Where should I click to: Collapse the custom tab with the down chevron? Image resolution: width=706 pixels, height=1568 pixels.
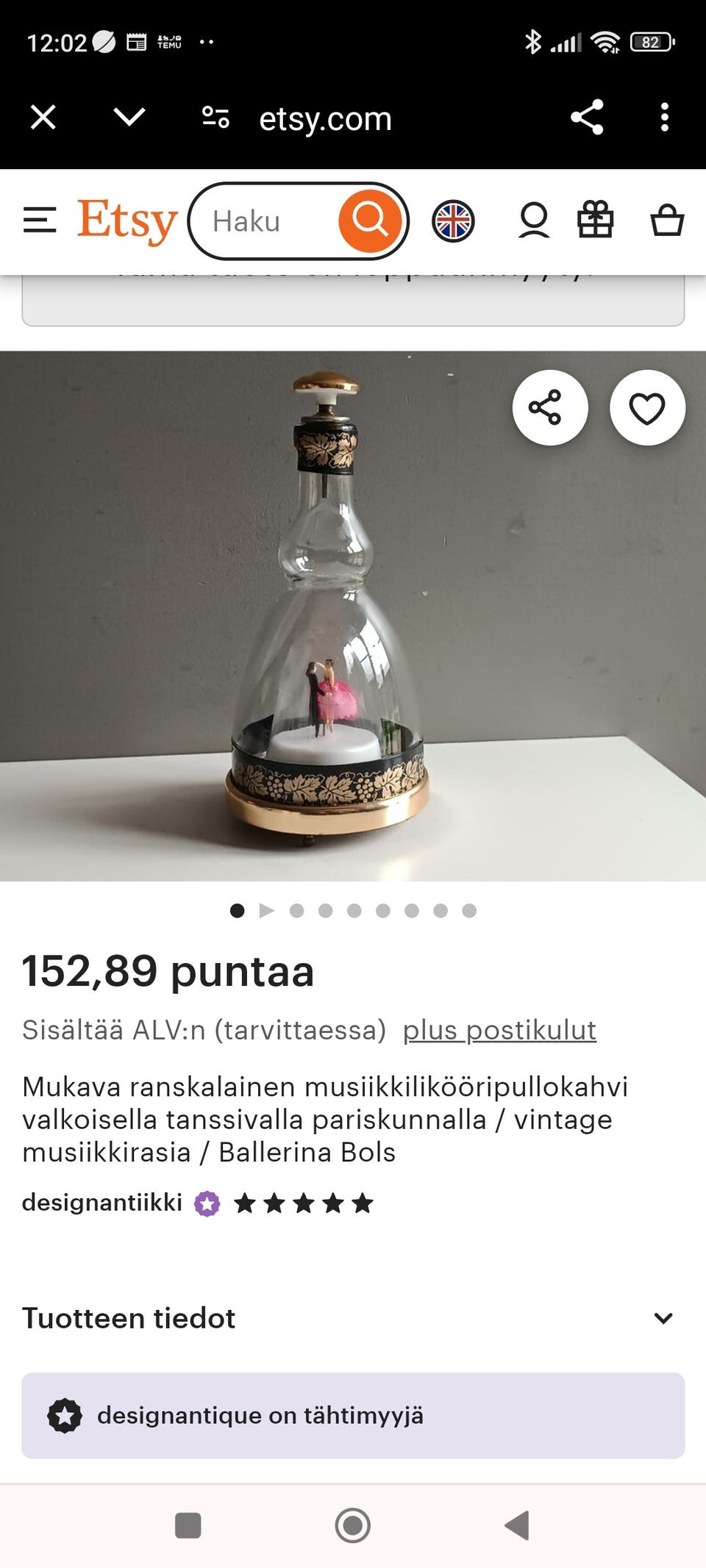click(x=129, y=118)
